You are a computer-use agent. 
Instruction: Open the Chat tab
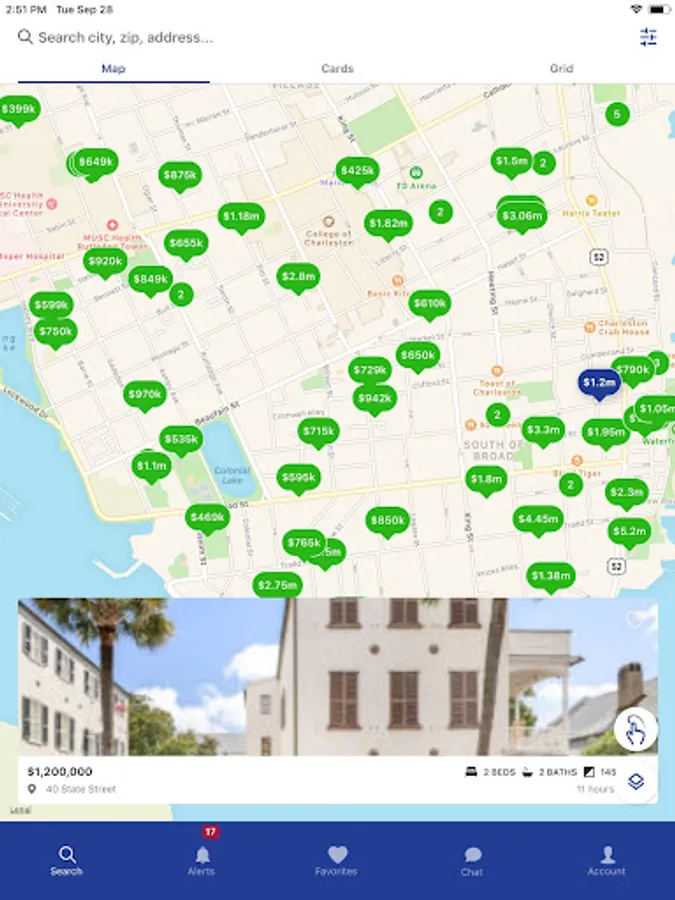coord(472,858)
